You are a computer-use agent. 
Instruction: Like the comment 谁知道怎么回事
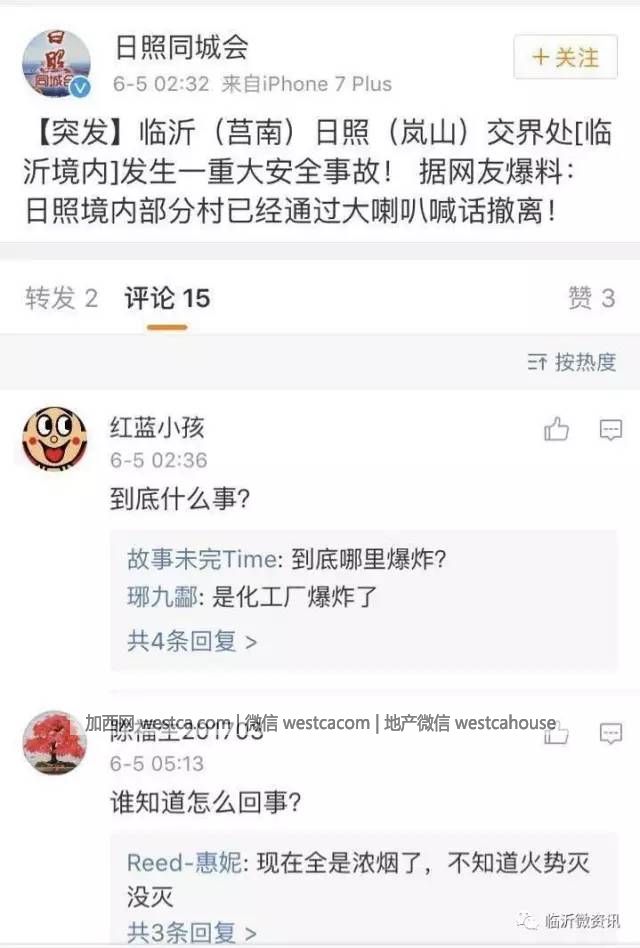[556, 734]
